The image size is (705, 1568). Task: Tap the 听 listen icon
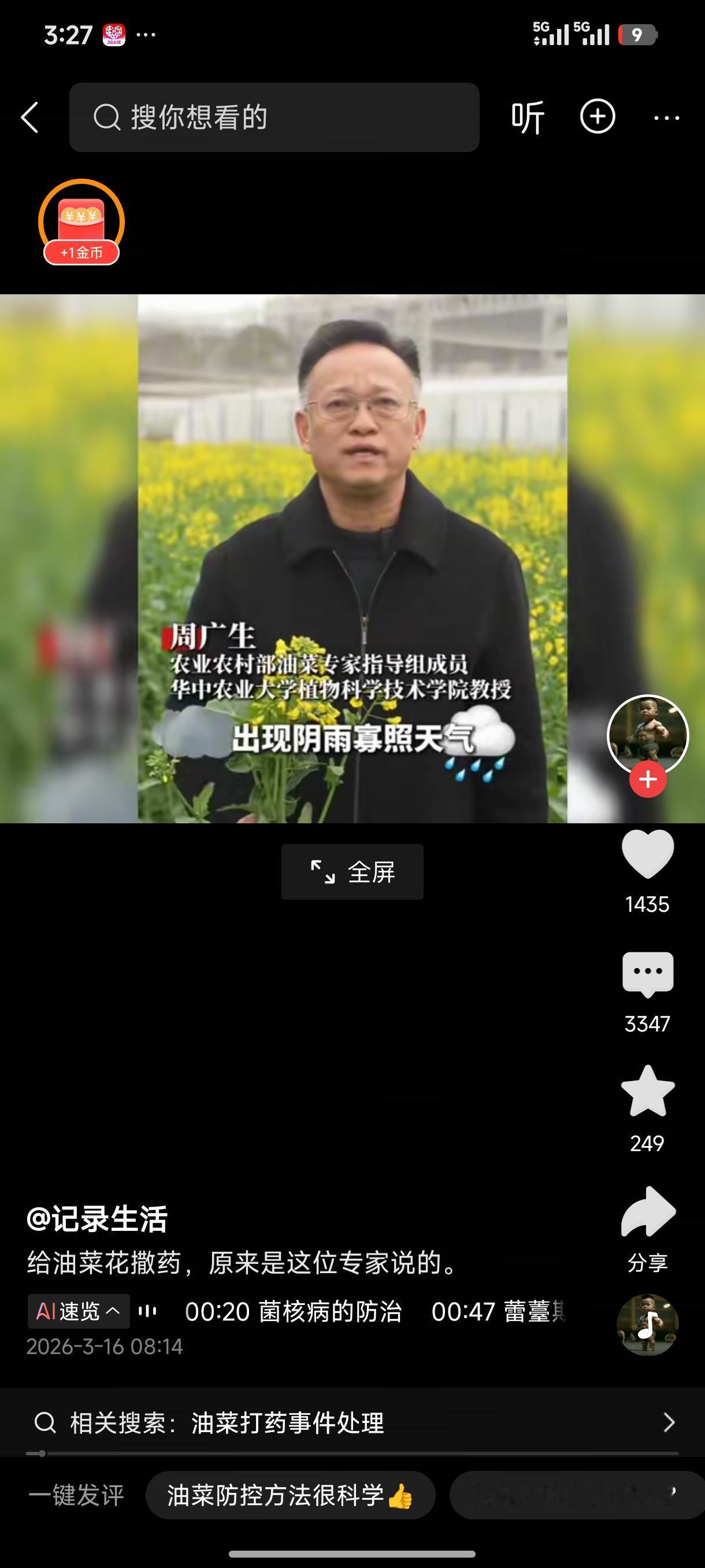[x=527, y=117]
